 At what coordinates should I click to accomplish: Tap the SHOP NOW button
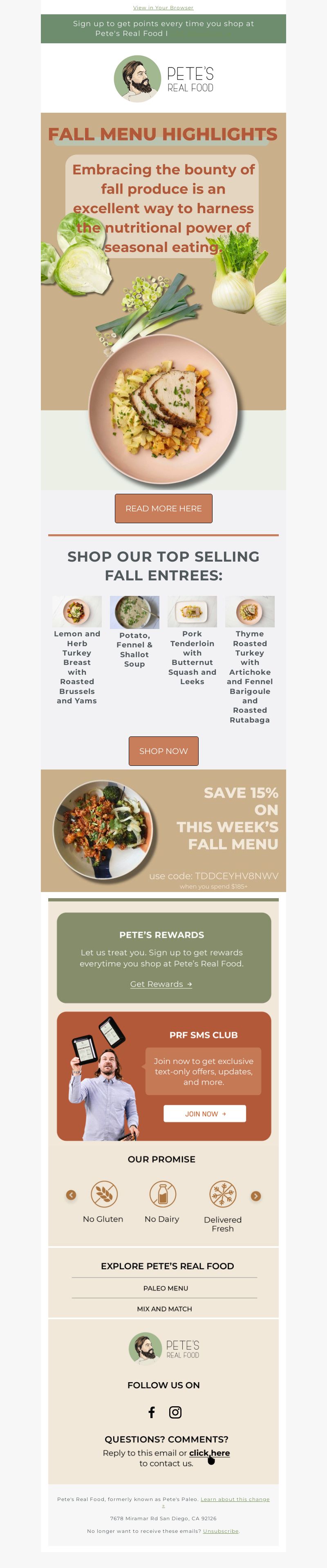coord(163,751)
